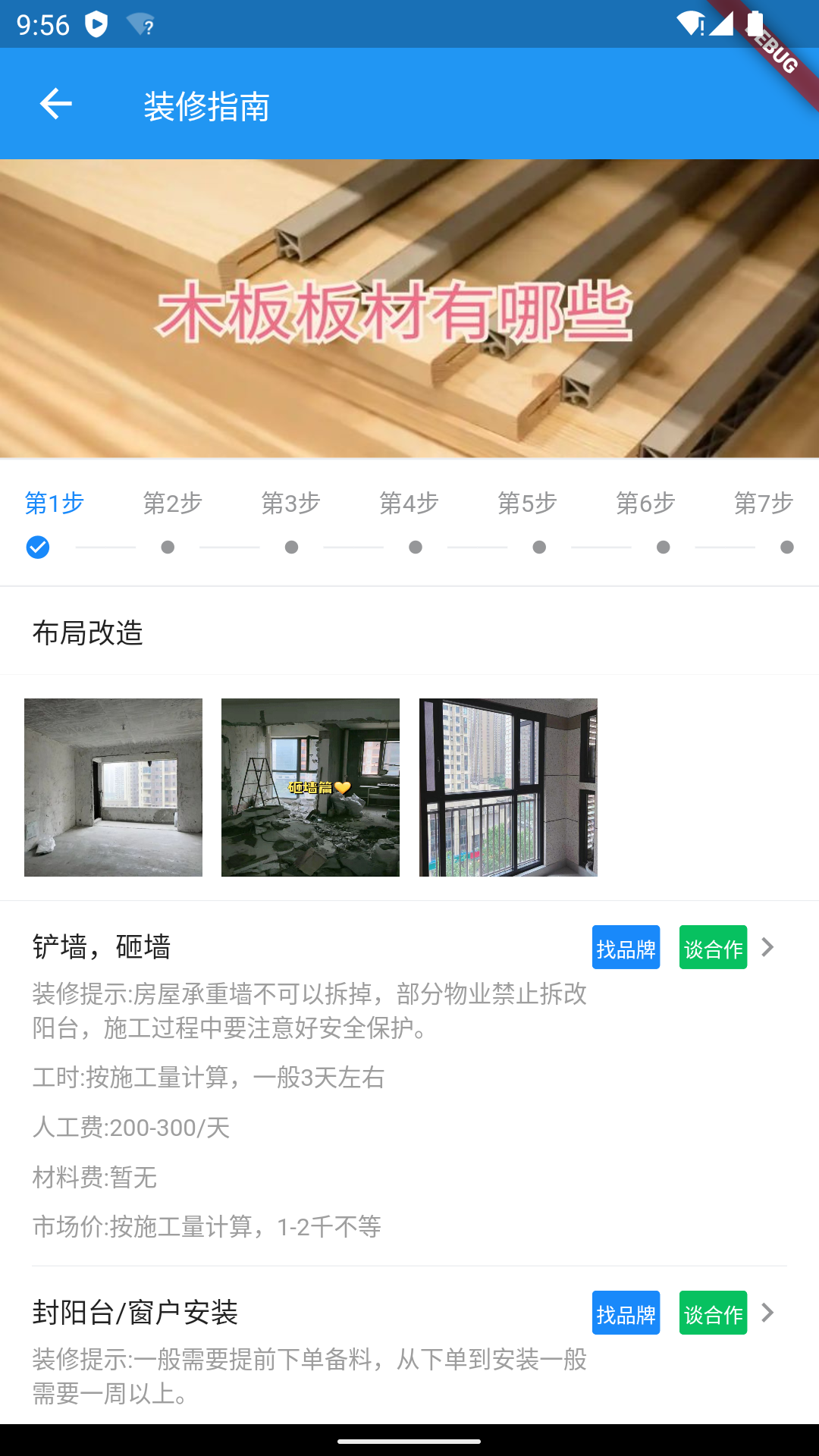This screenshot has height=1456, width=819.
Task: Open the 砸墙篇 demolition photo thumbnail
Action: pos(310,788)
